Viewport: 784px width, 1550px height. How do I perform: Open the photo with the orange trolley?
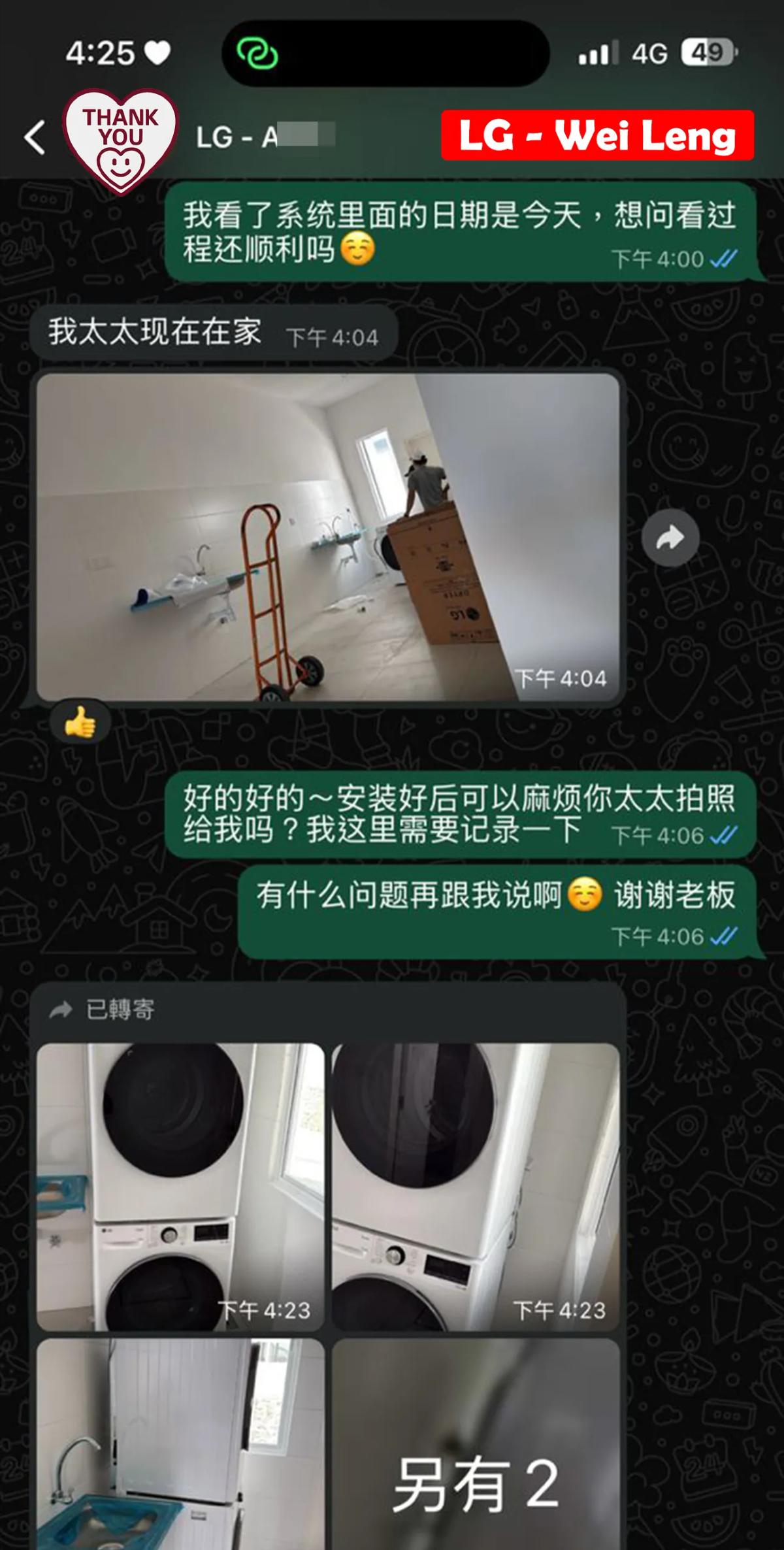(327, 537)
